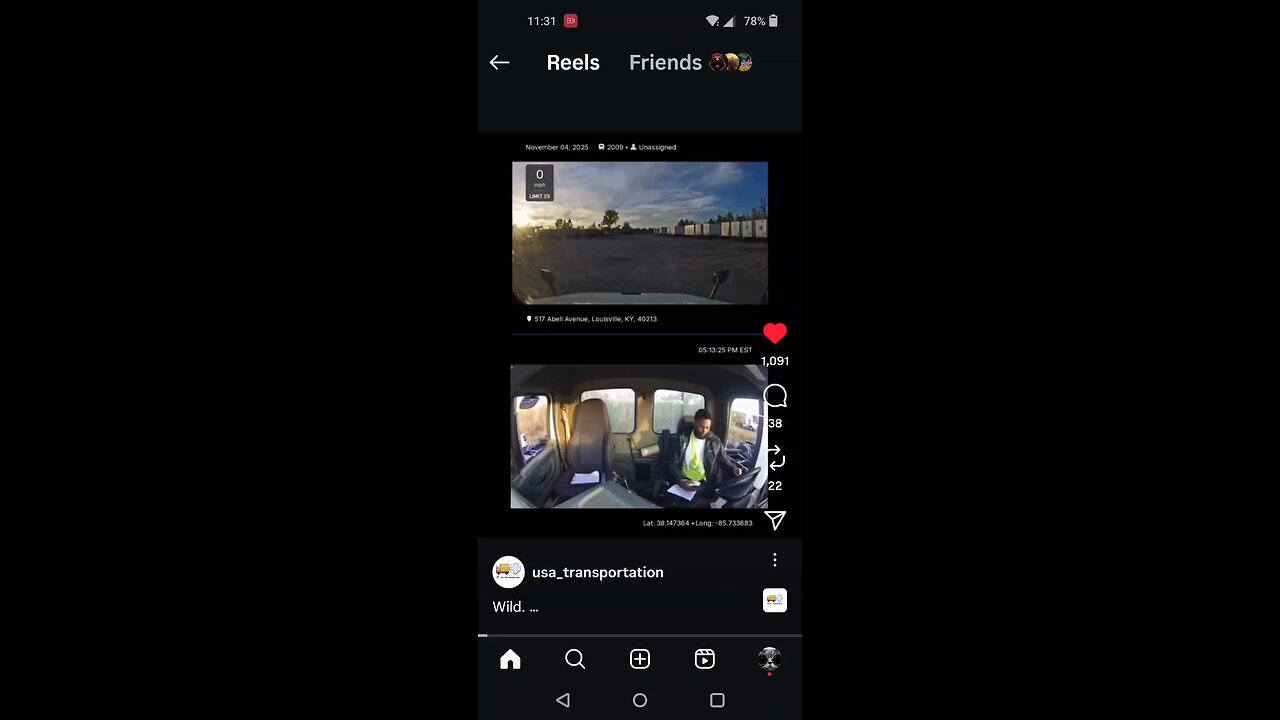Open the reel's audio thumbnail
The height and width of the screenshot is (720, 1280).
pyautogui.click(x=775, y=600)
